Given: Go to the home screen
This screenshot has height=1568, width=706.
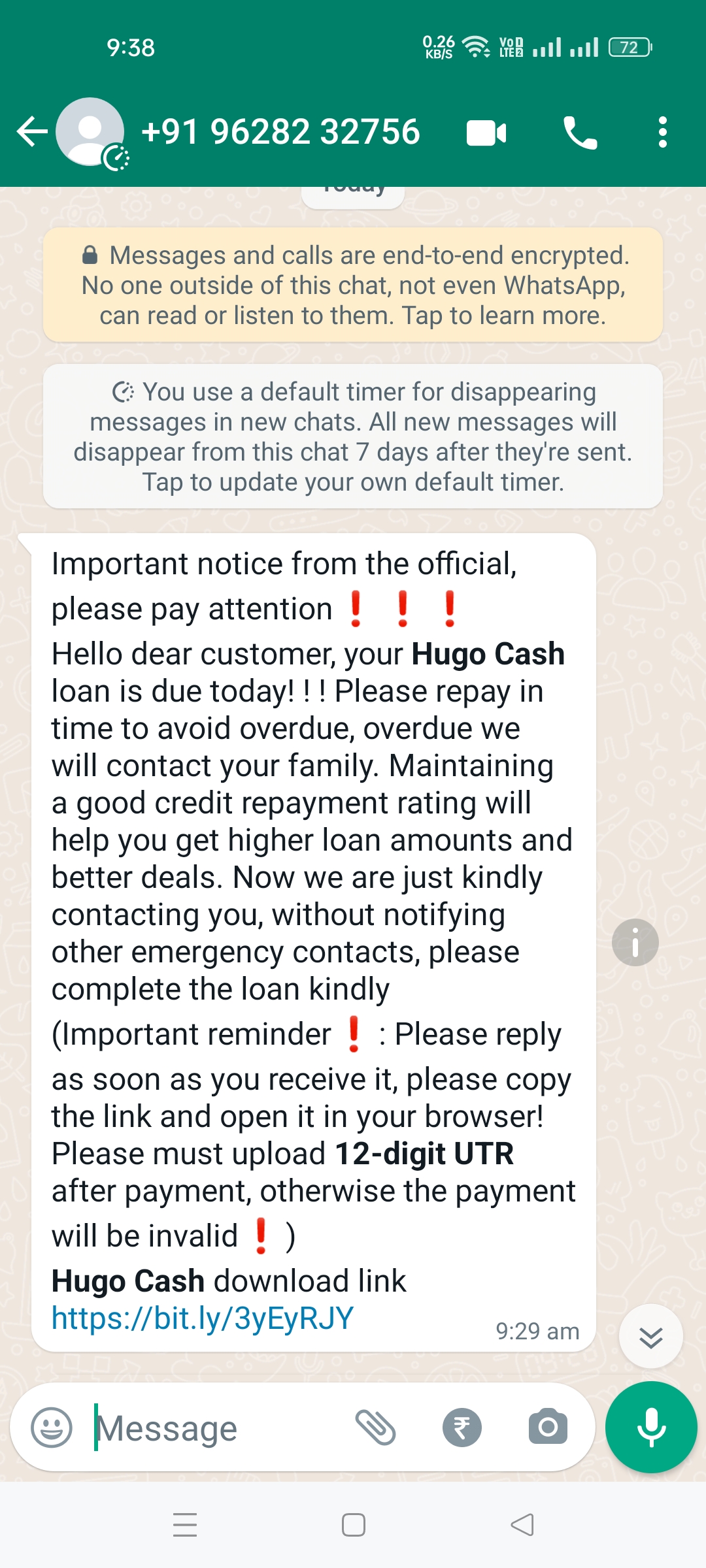Looking at the screenshot, I should tap(353, 1525).
